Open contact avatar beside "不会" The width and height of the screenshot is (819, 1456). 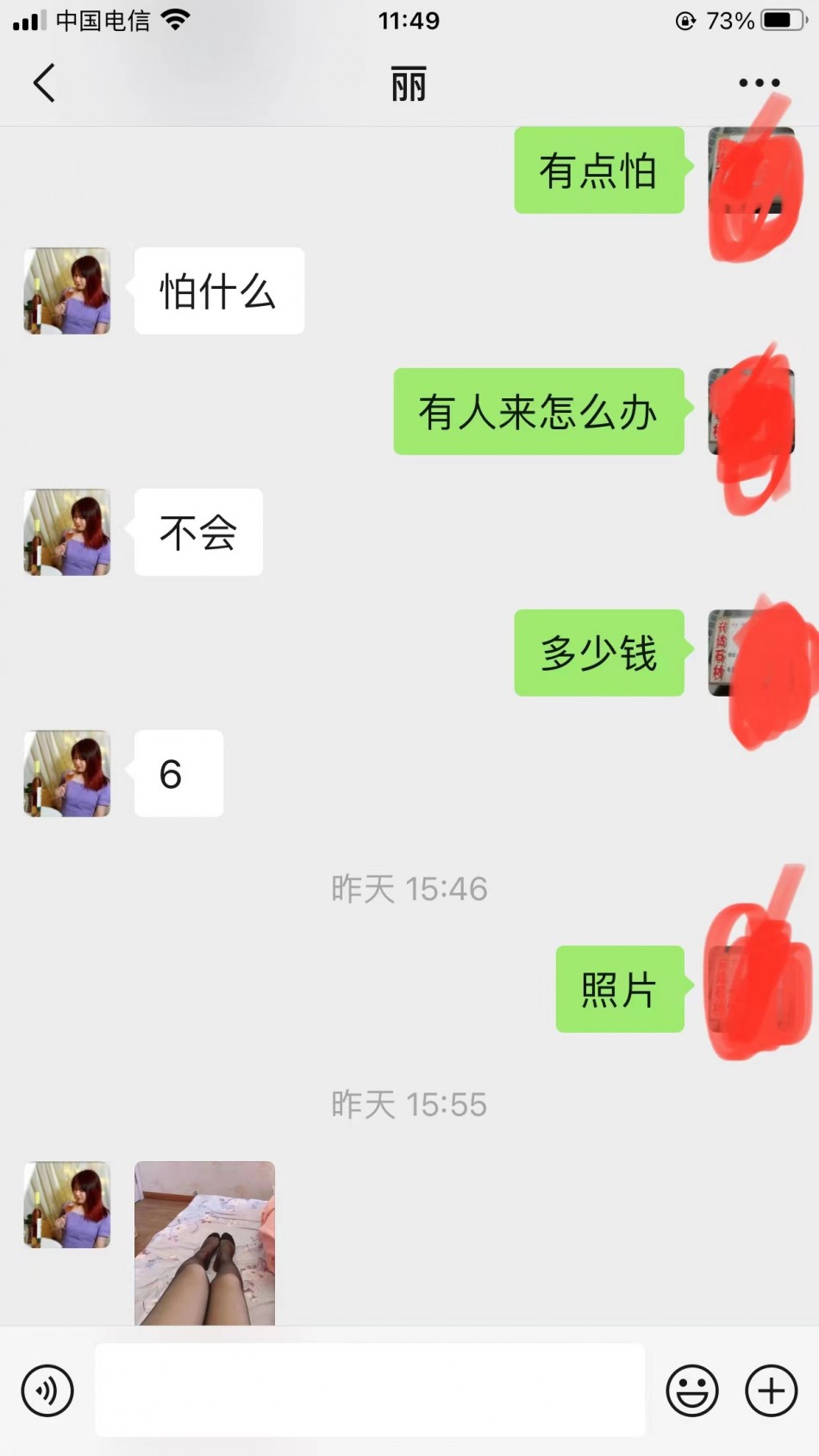tap(67, 533)
